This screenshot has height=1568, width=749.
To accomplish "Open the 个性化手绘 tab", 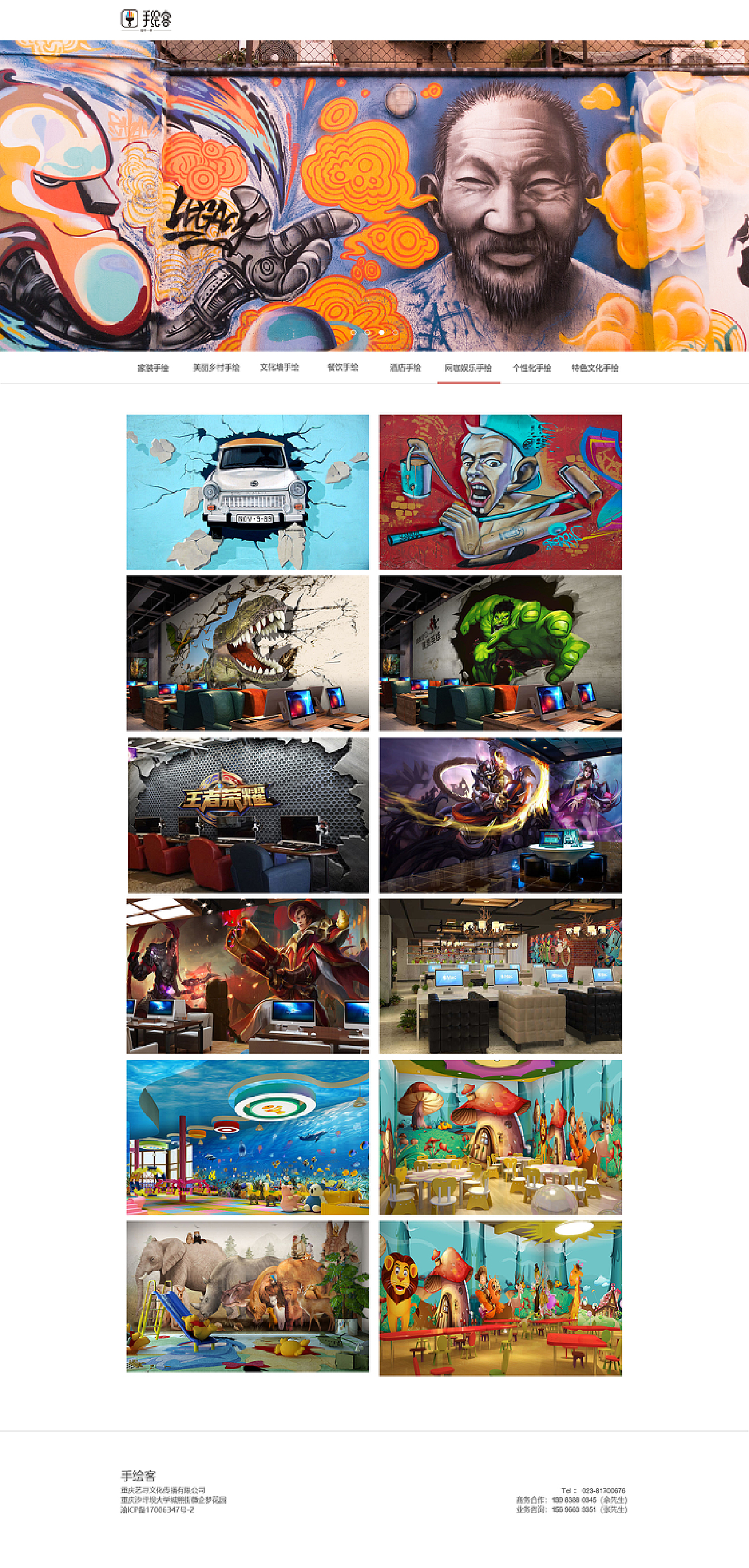I will [532, 368].
